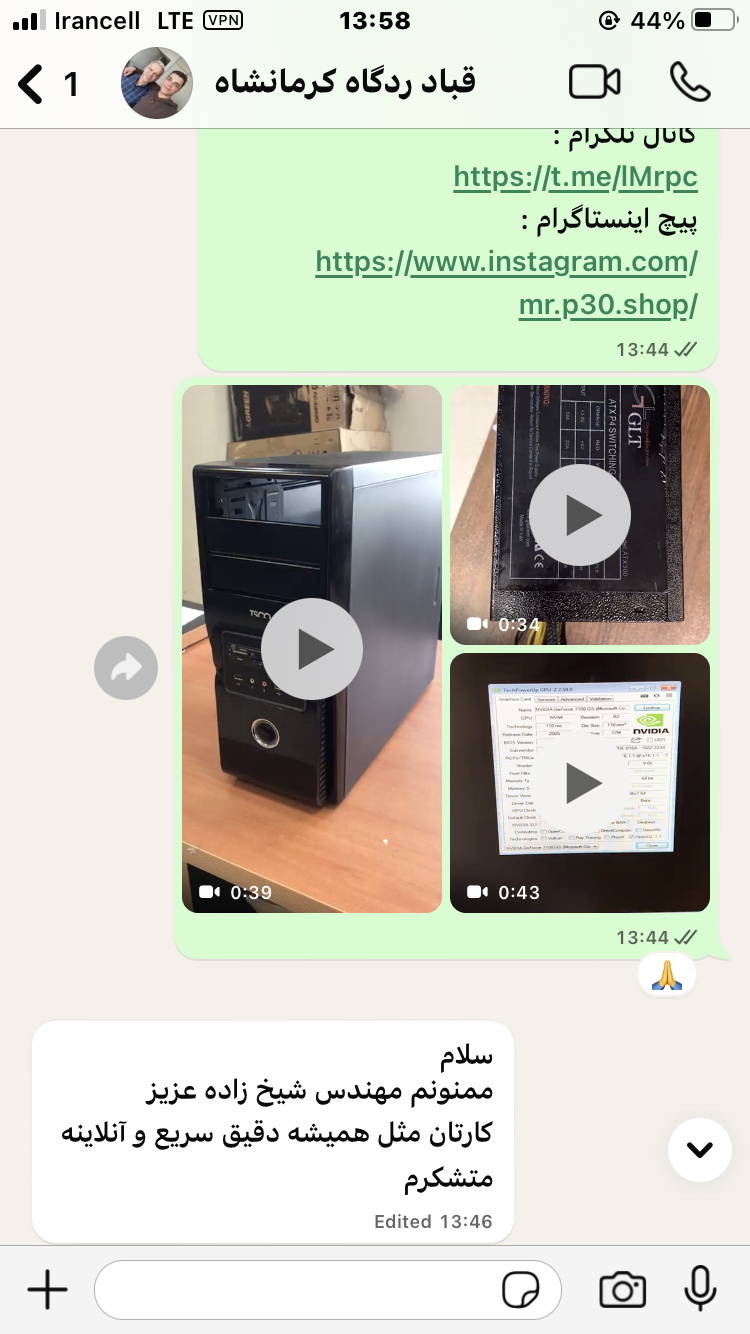Viewport: 750px width, 1334px height.
Task: Focus the message text field
Action: pos(300,1290)
